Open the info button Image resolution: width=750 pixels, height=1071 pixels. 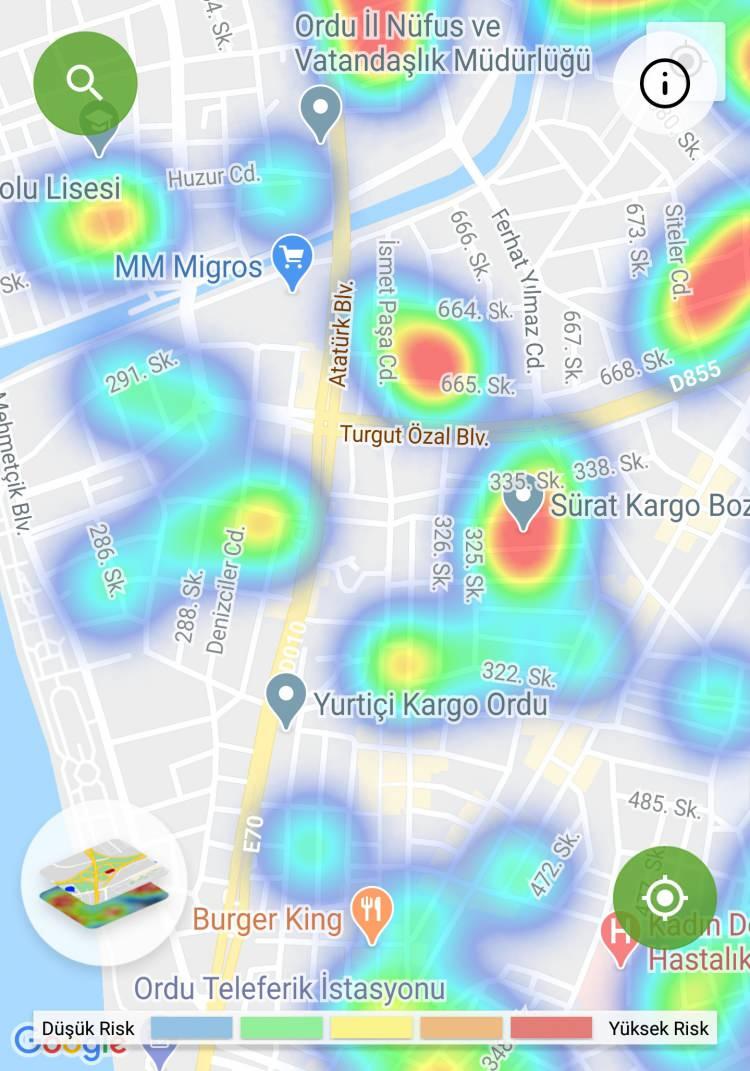pos(665,85)
